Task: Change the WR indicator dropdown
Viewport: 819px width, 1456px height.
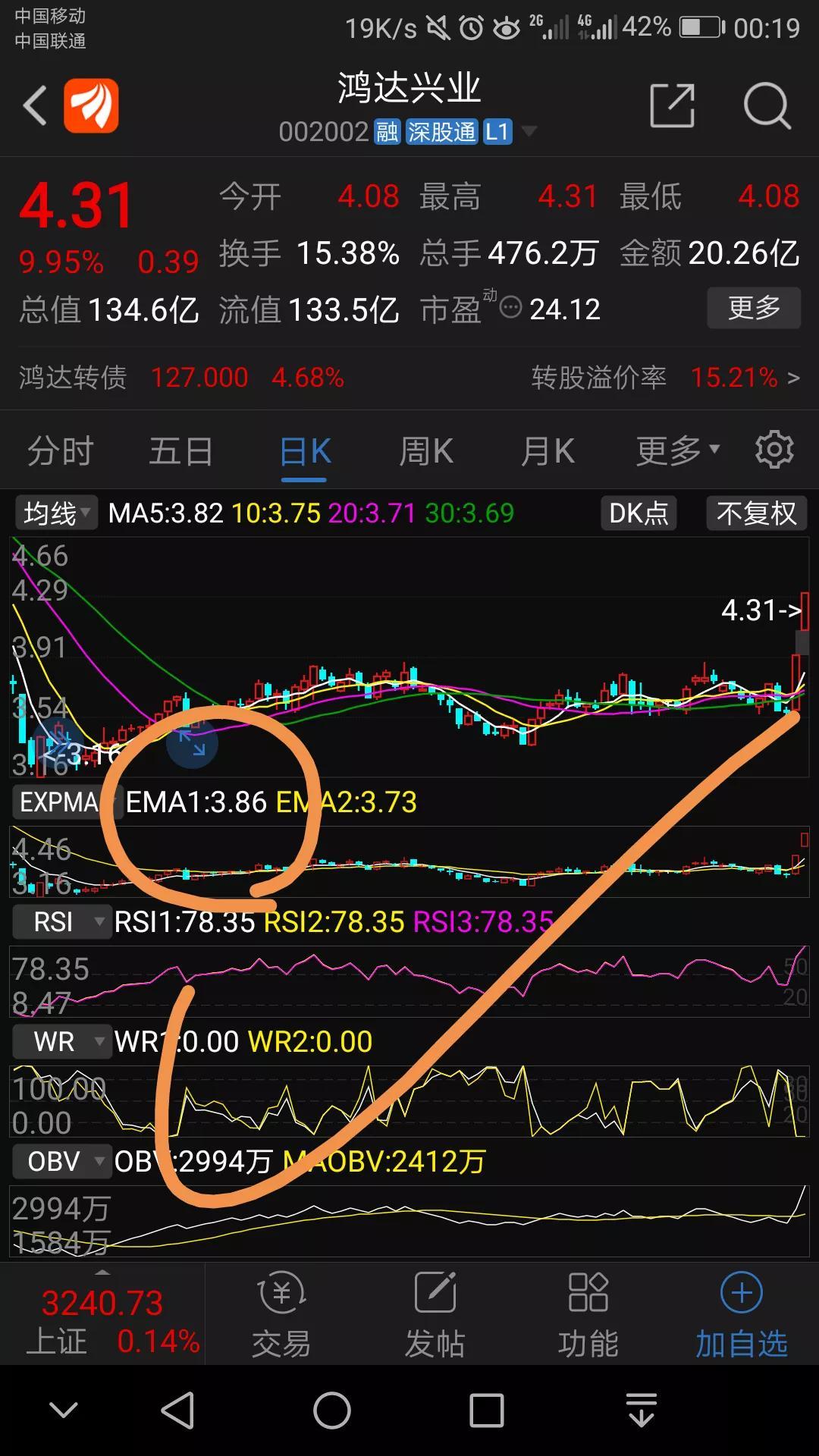Action: tap(62, 1041)
